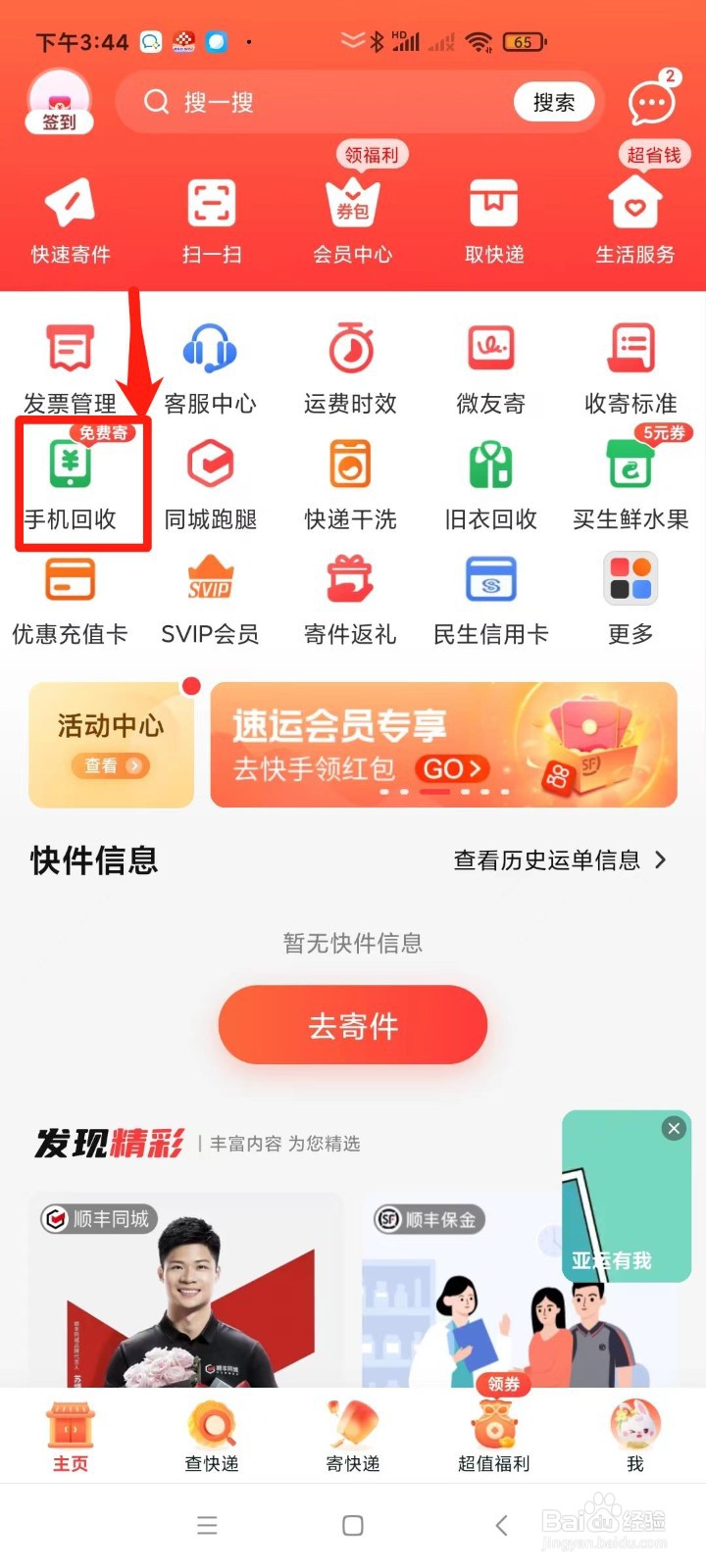
Task: Tap the 签到 check-in icon
Action: (x=59, y=103)
